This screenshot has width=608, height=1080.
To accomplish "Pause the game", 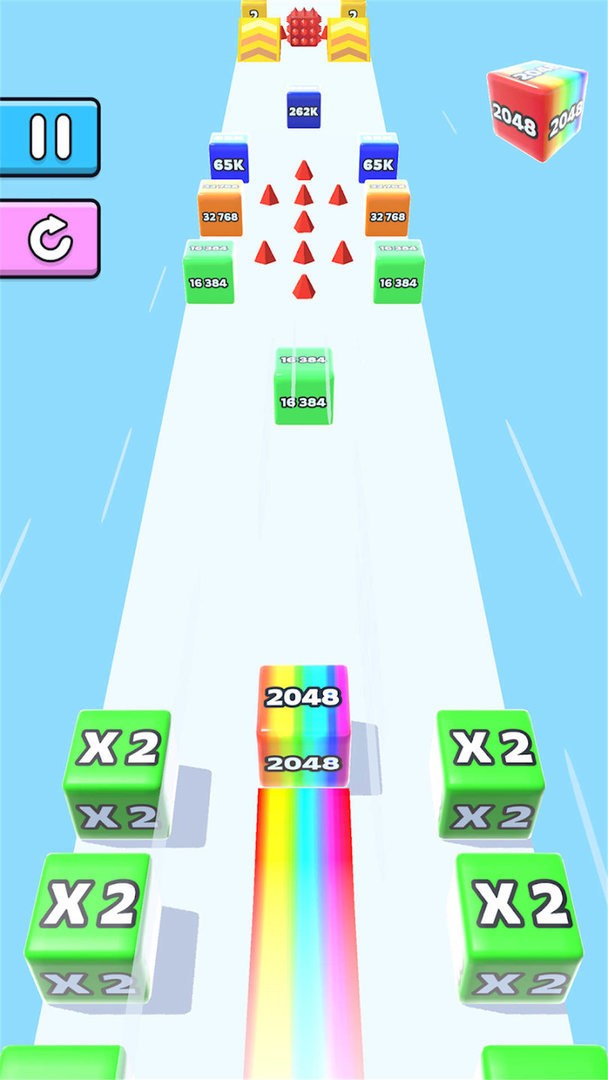I will click(49, 136).
